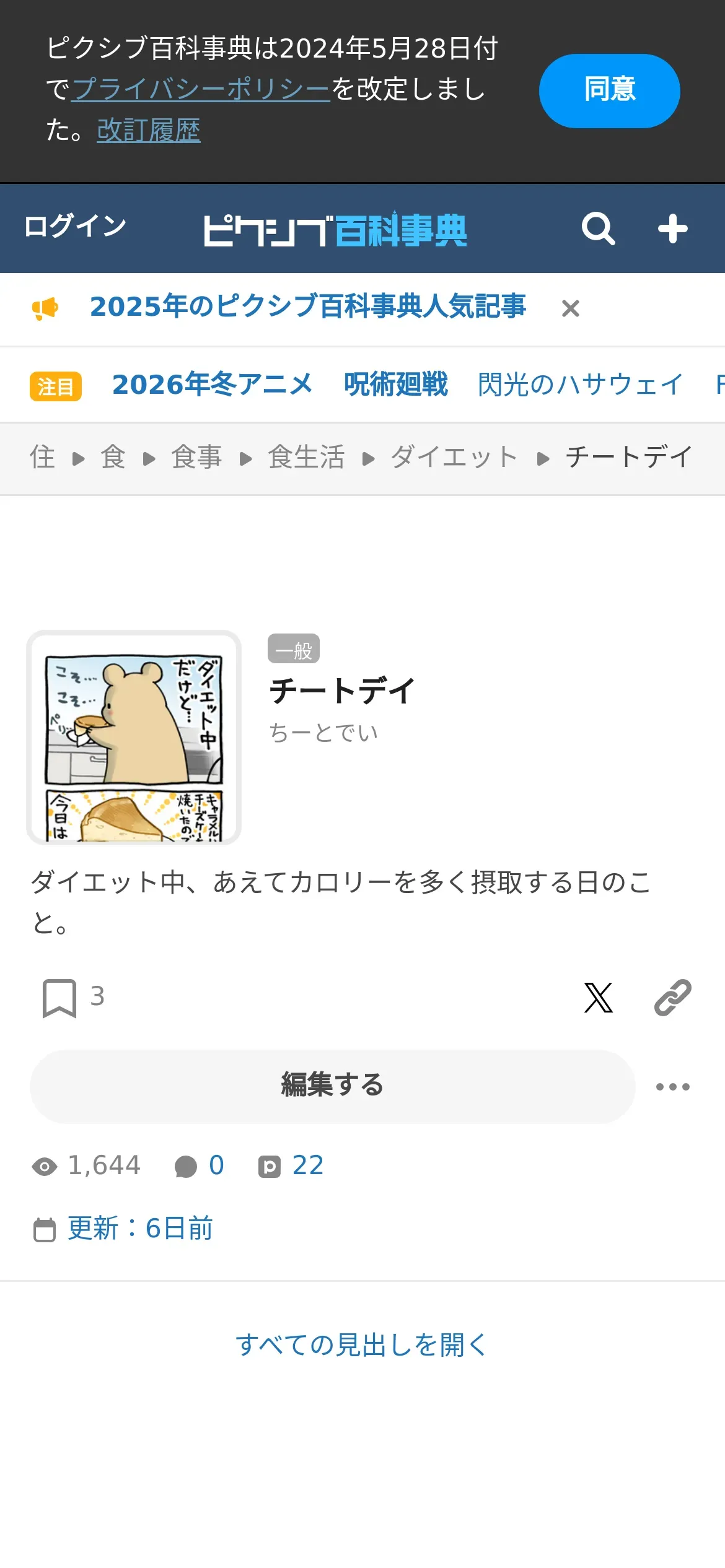
Task: Open the search magnifier icon
Action: pyautogui.click(x=598, y=229)
